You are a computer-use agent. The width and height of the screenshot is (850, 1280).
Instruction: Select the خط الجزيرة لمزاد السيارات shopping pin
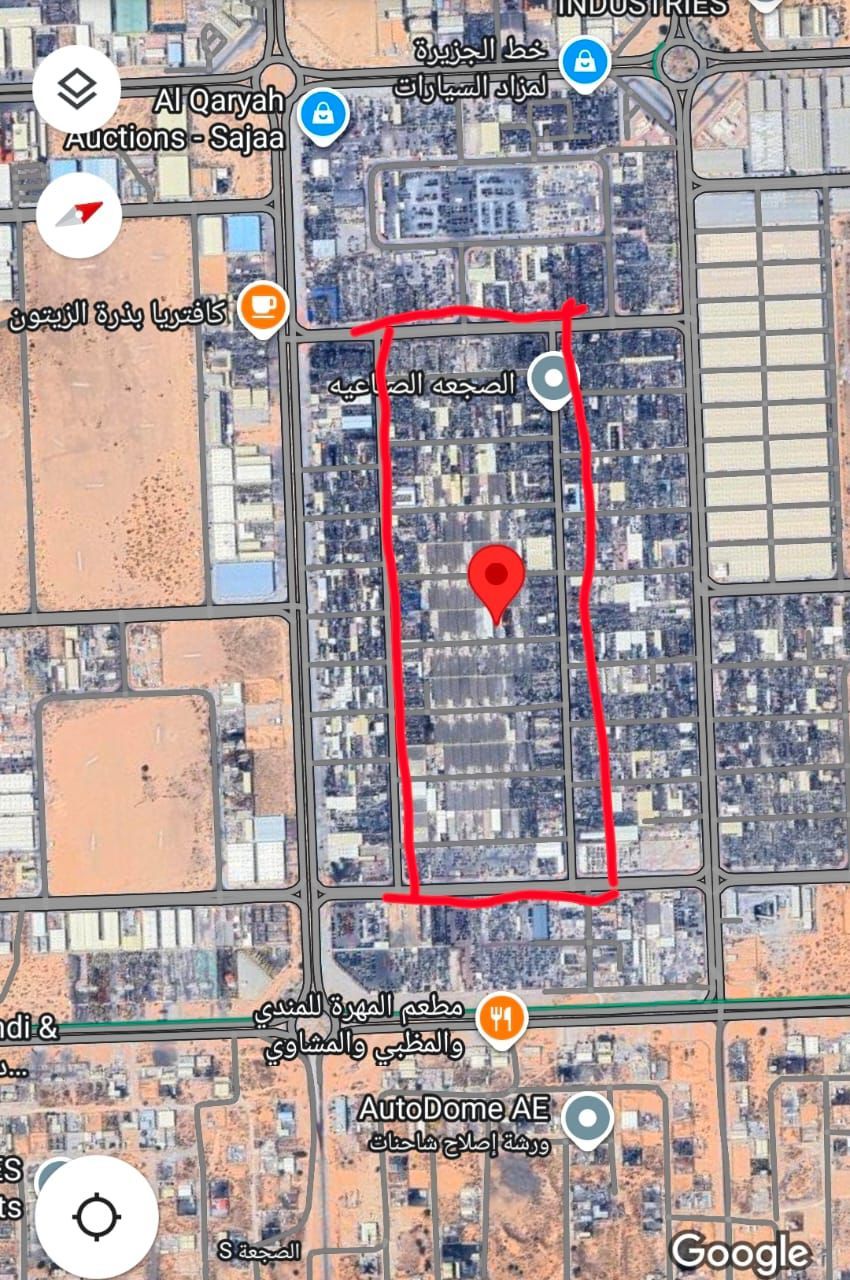tap(584, 63)
